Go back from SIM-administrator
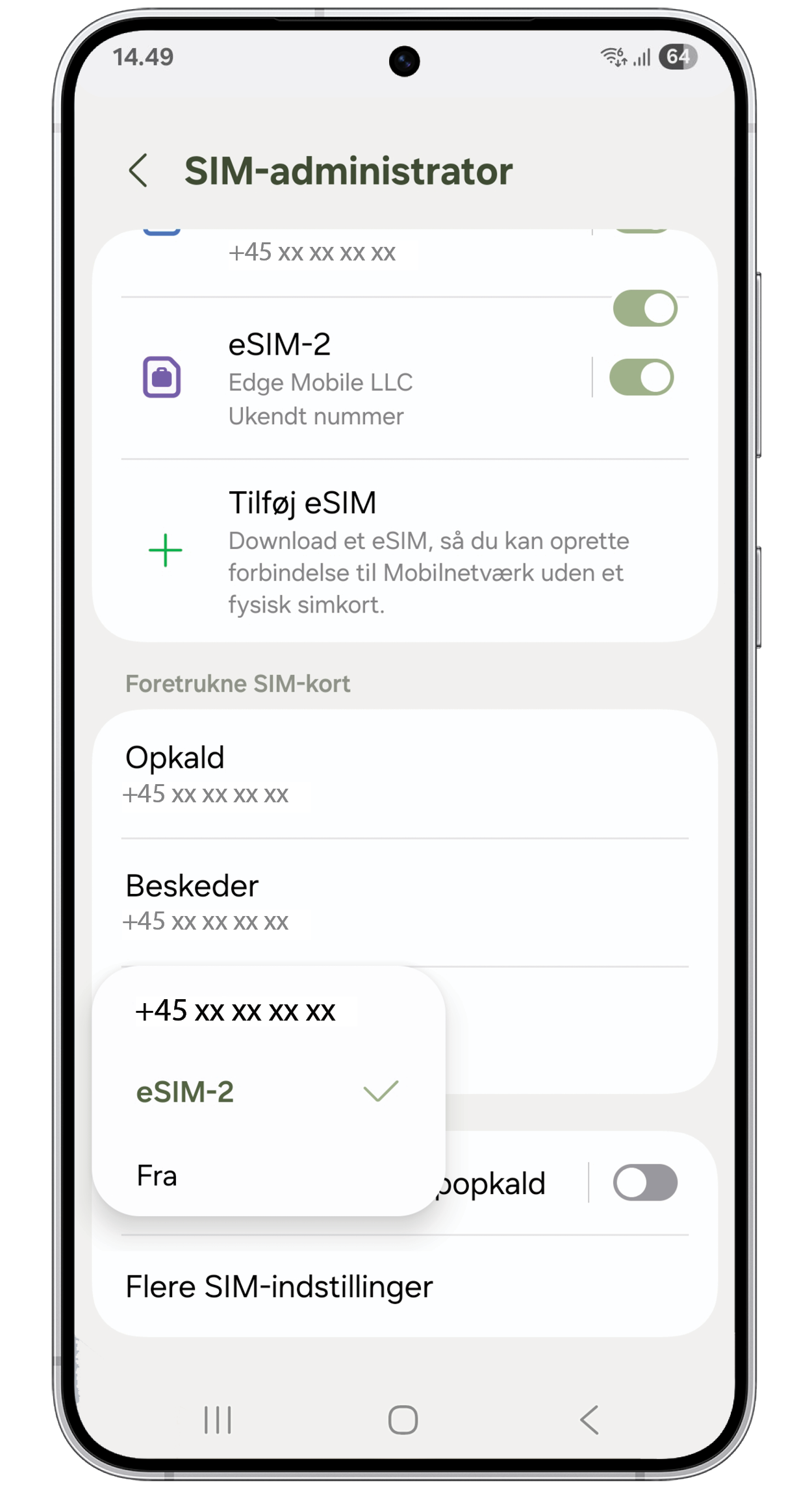Viewport: 812px width, 1489px height. pyautogui.click(x=138, y=171)
